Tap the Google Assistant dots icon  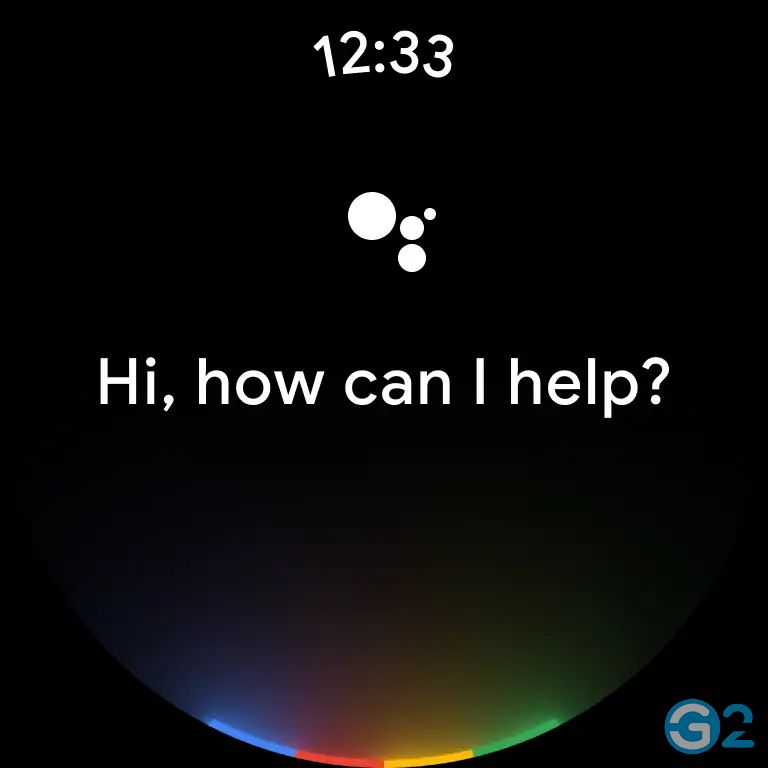pos(390,231)
